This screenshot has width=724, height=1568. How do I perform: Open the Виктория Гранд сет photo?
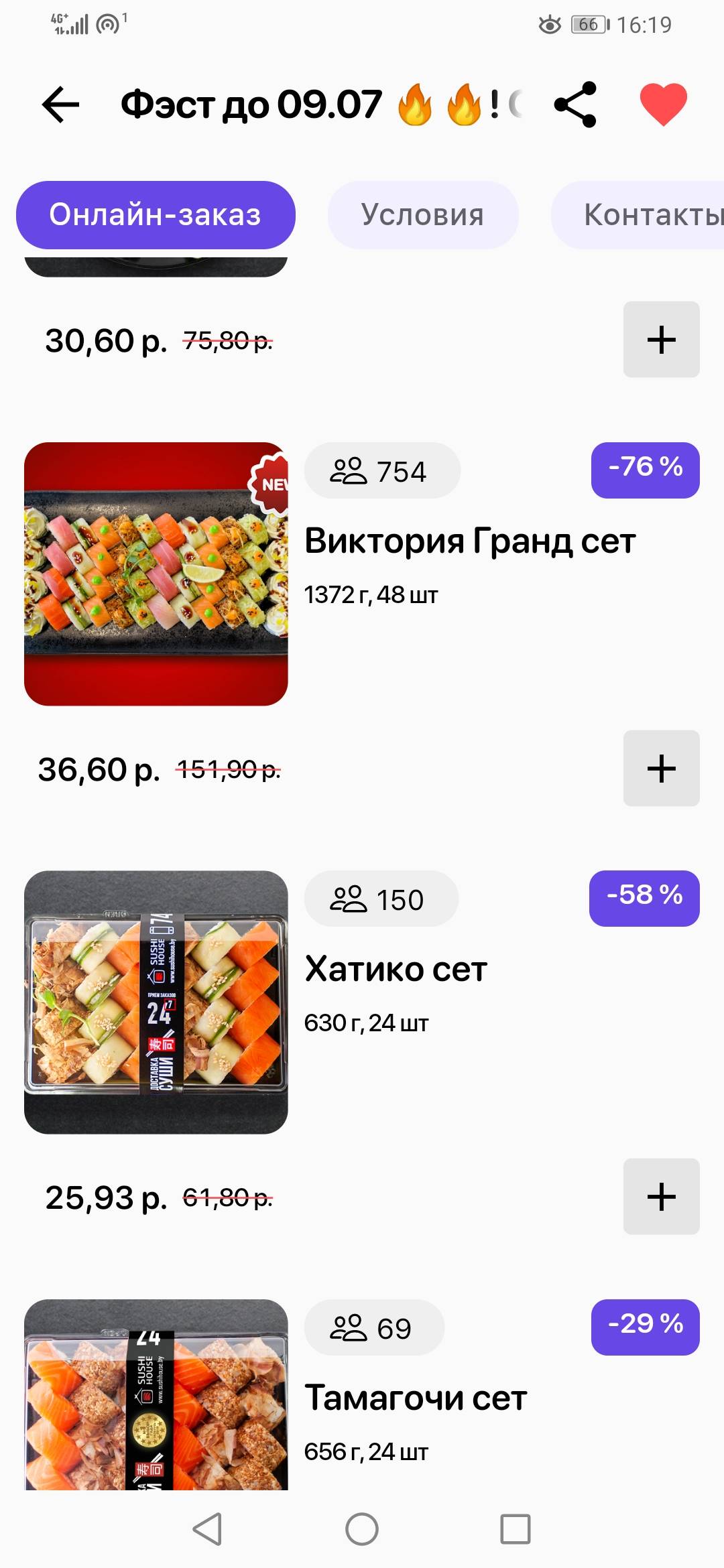[156, 574]
